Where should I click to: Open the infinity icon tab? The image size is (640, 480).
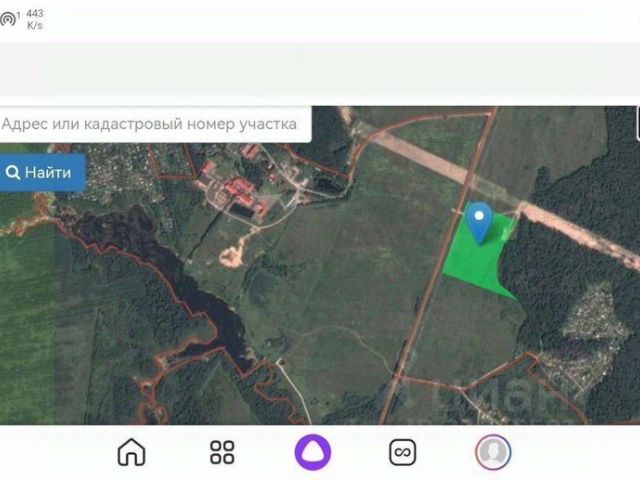coord(402,453)
